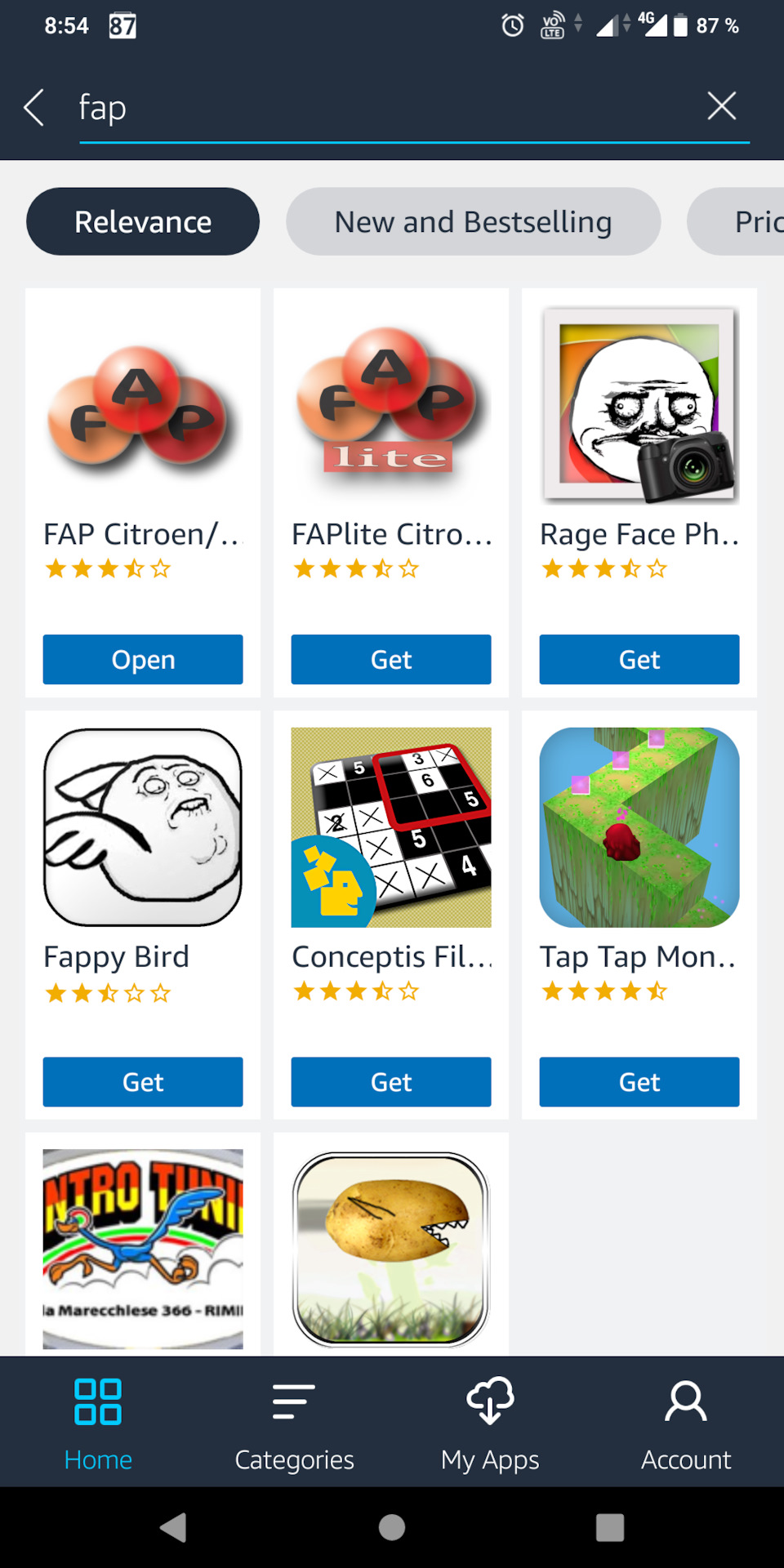Tap the system back button
The image size is (784, 1568).
[x=173, y=1527]
